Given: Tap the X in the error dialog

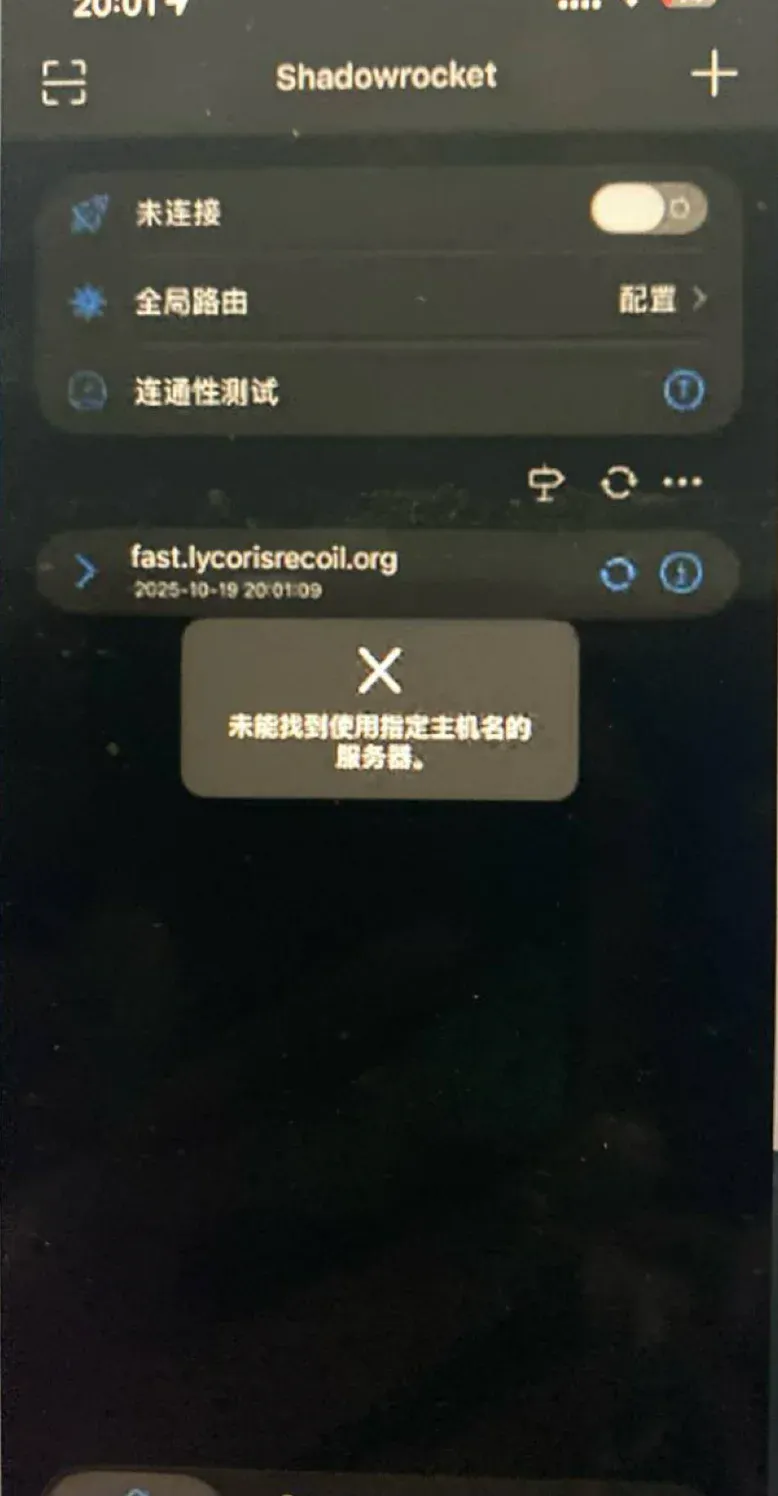Looking at the screenshot, I should [378, 672].
